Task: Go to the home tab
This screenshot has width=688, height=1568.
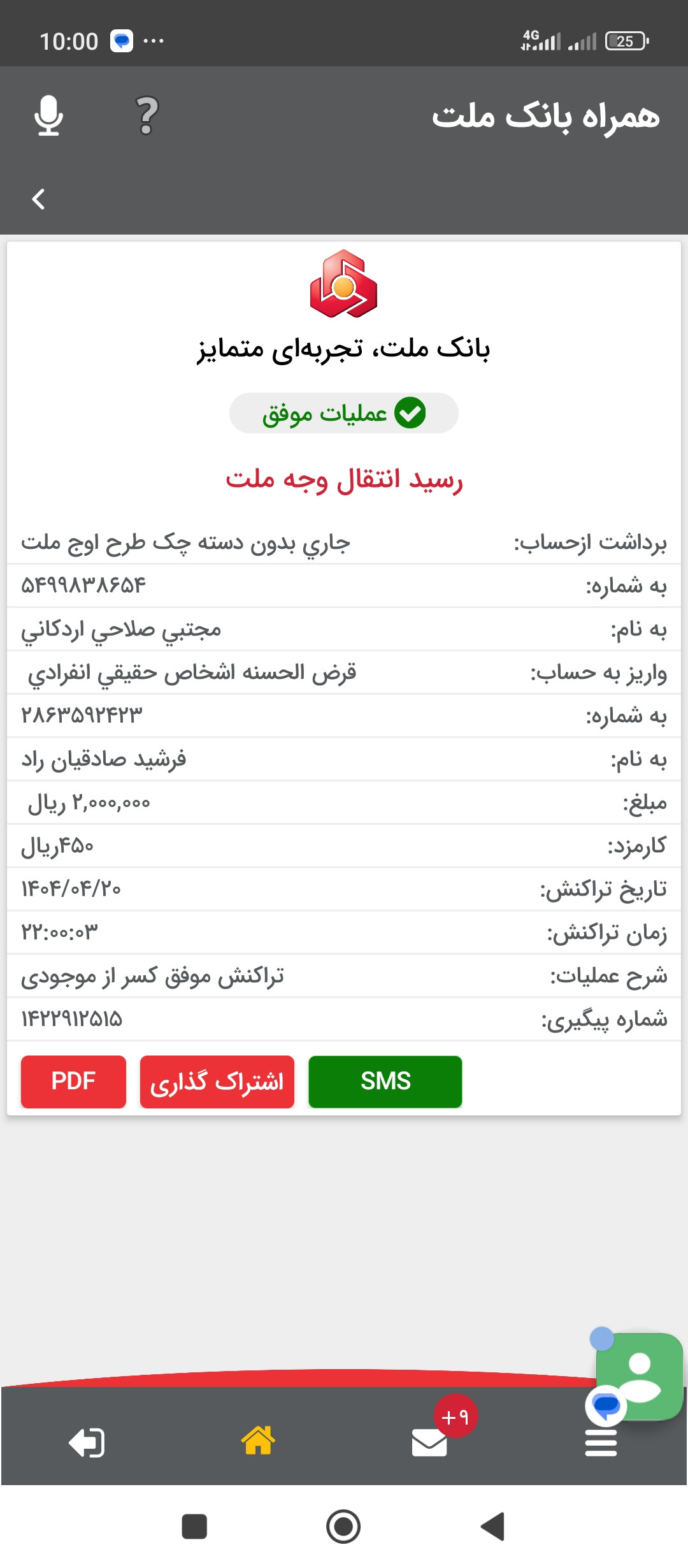Action: 258,1440
